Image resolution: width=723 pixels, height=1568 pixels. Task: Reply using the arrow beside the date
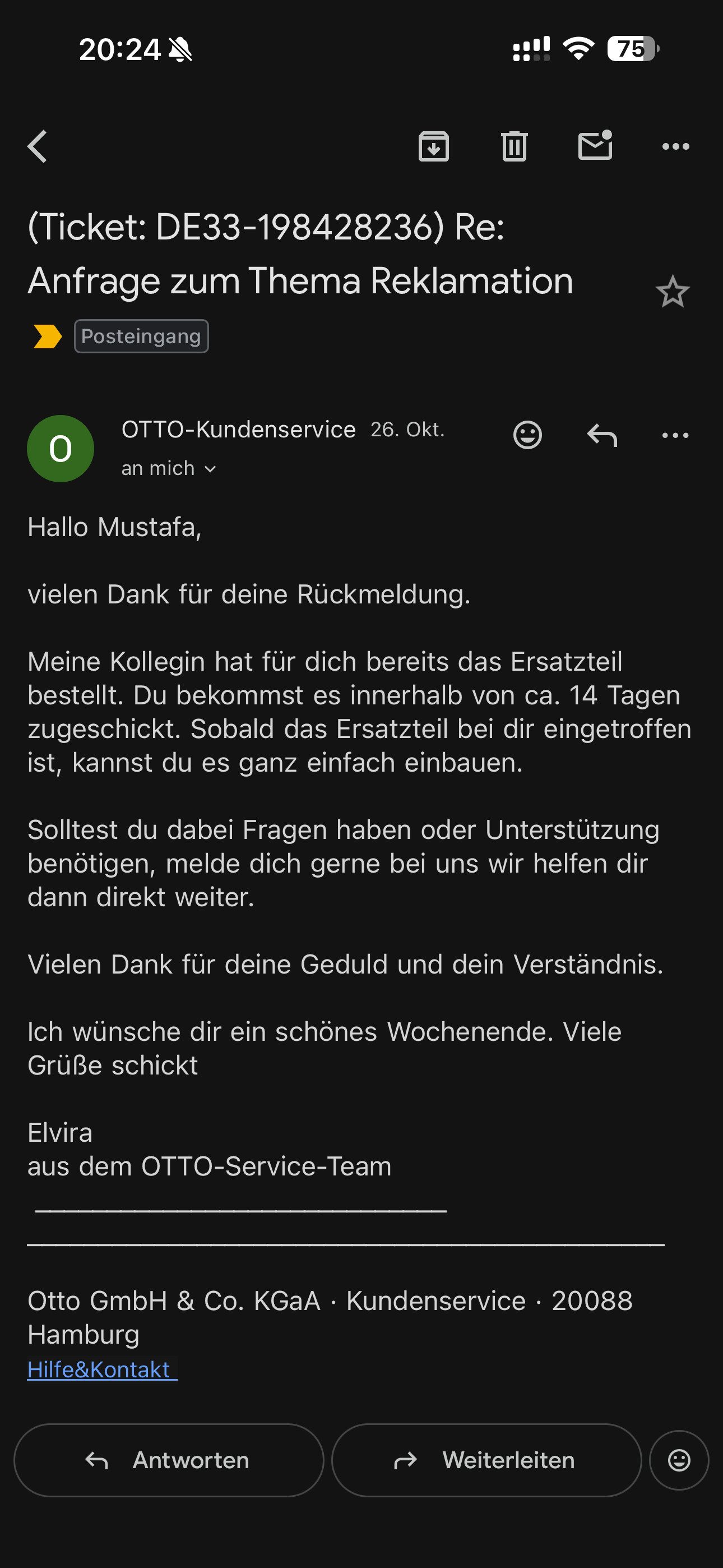pyautogui.click(x=602, y=435)
